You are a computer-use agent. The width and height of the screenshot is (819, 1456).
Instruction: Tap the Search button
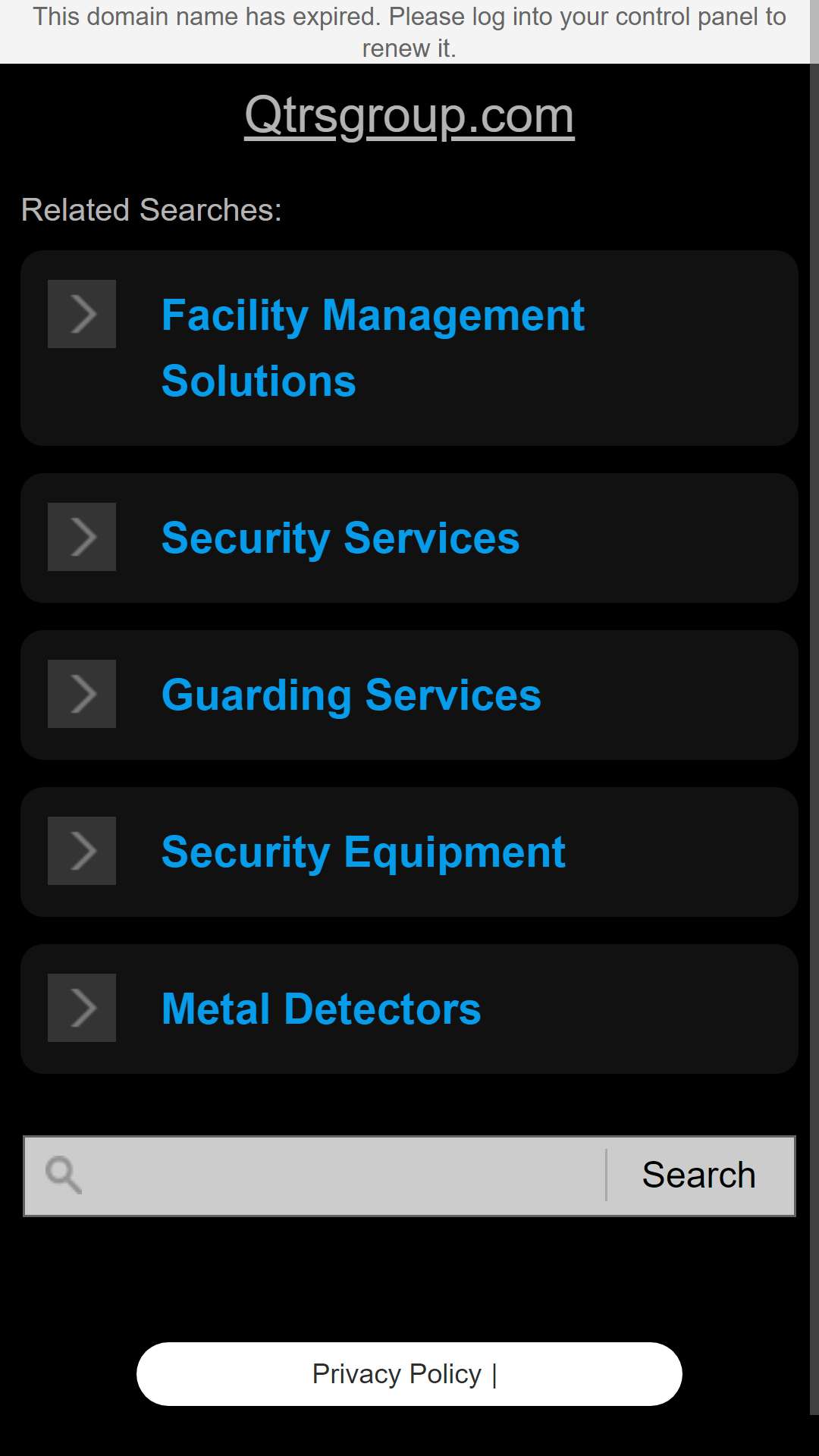[699, 1176]
